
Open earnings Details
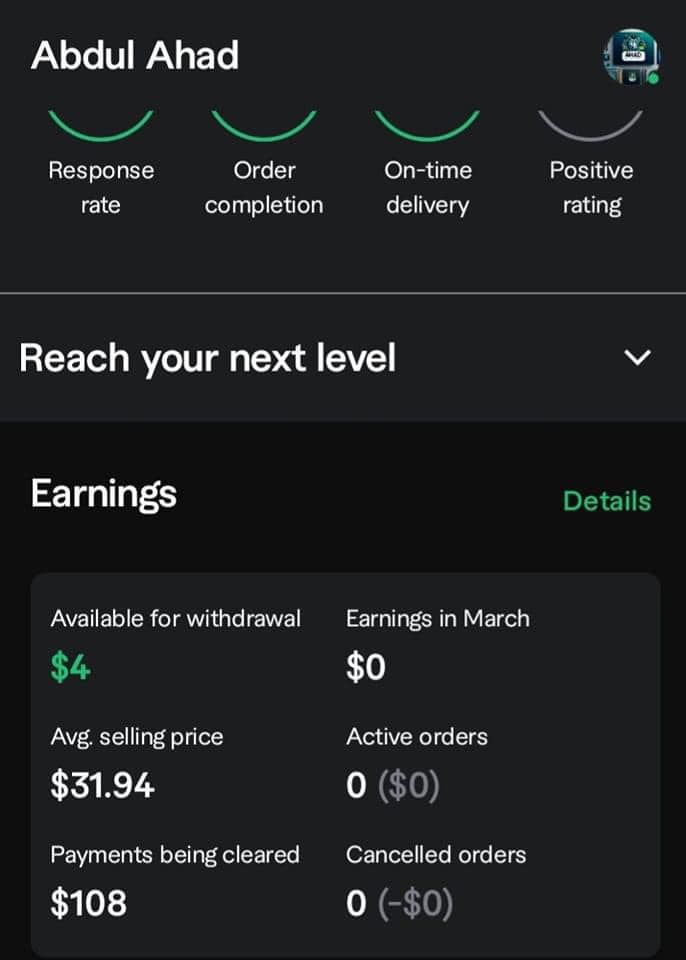point(606,501)
